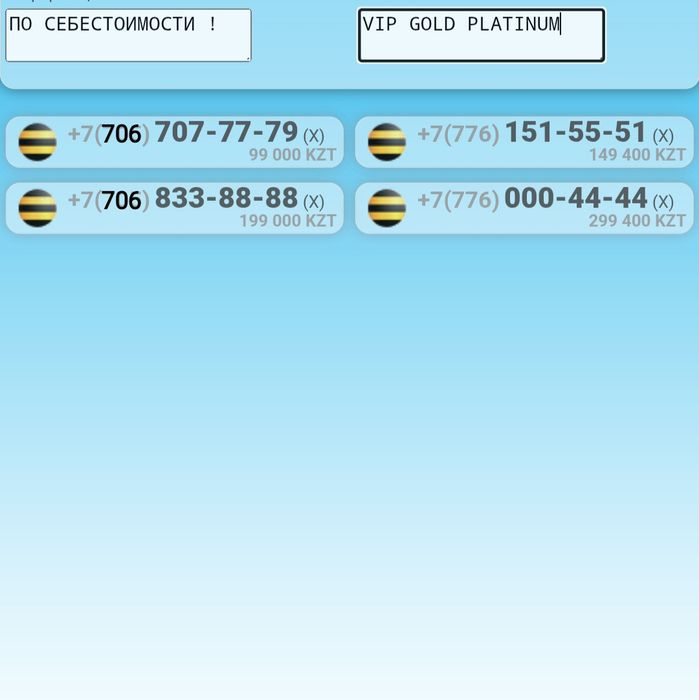Remove 833-88-88 using its (X)
Viewport: 699px width, 700px height.
[x=314, y=202]
